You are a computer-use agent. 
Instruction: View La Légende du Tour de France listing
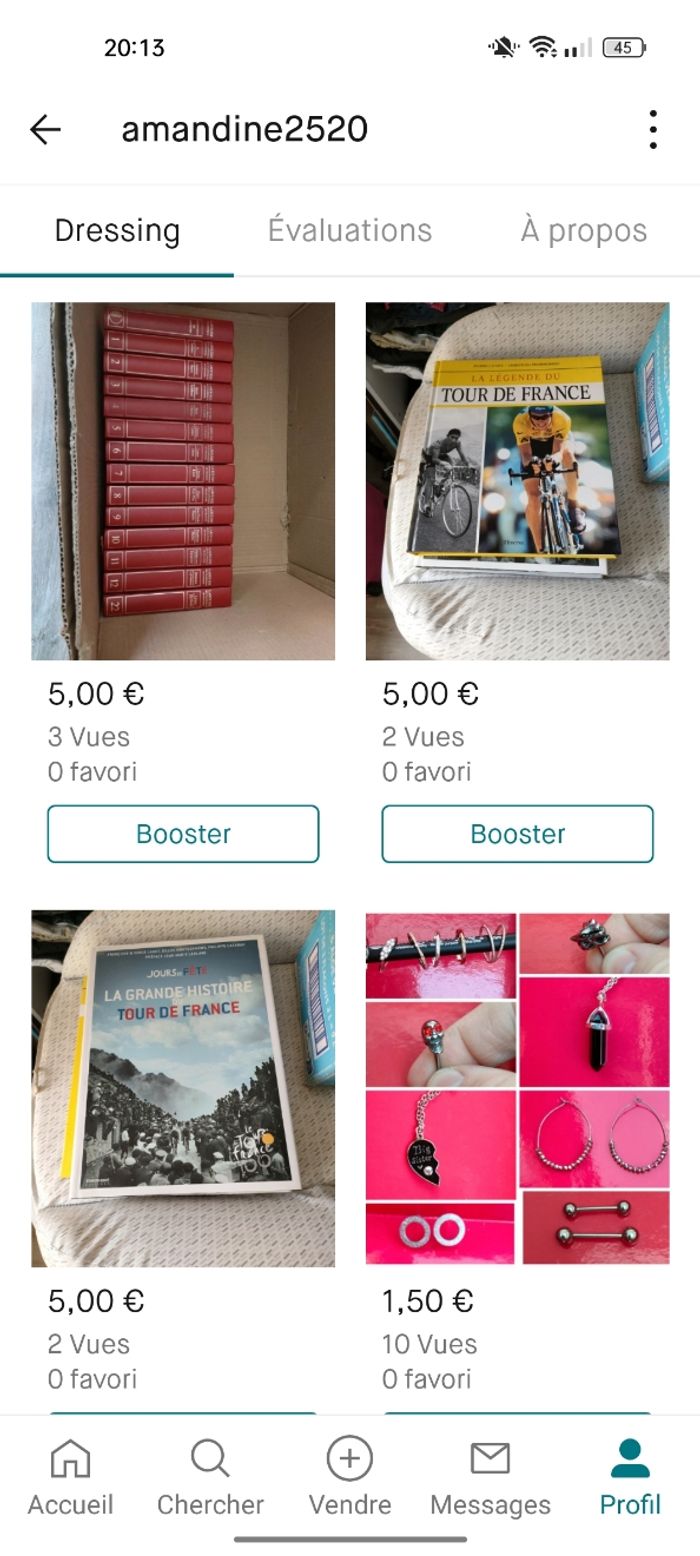[517, 481]
